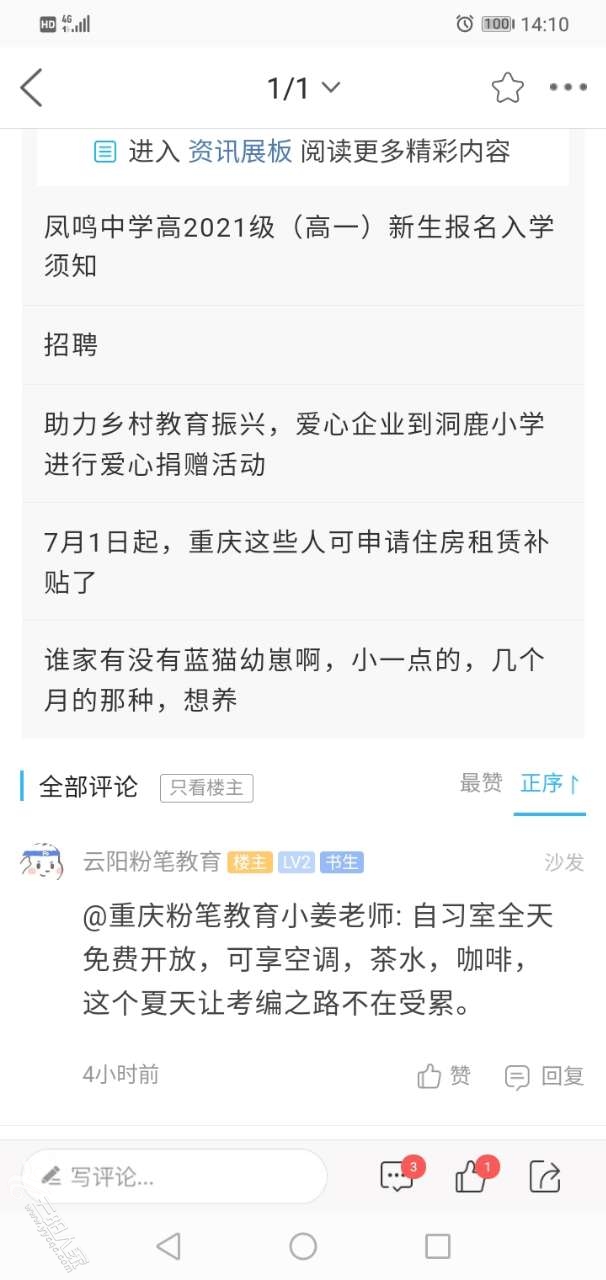Toggle the 正序 comment order
The width and height of the screenshot is (606, 1280).
[x=549, y=784]
